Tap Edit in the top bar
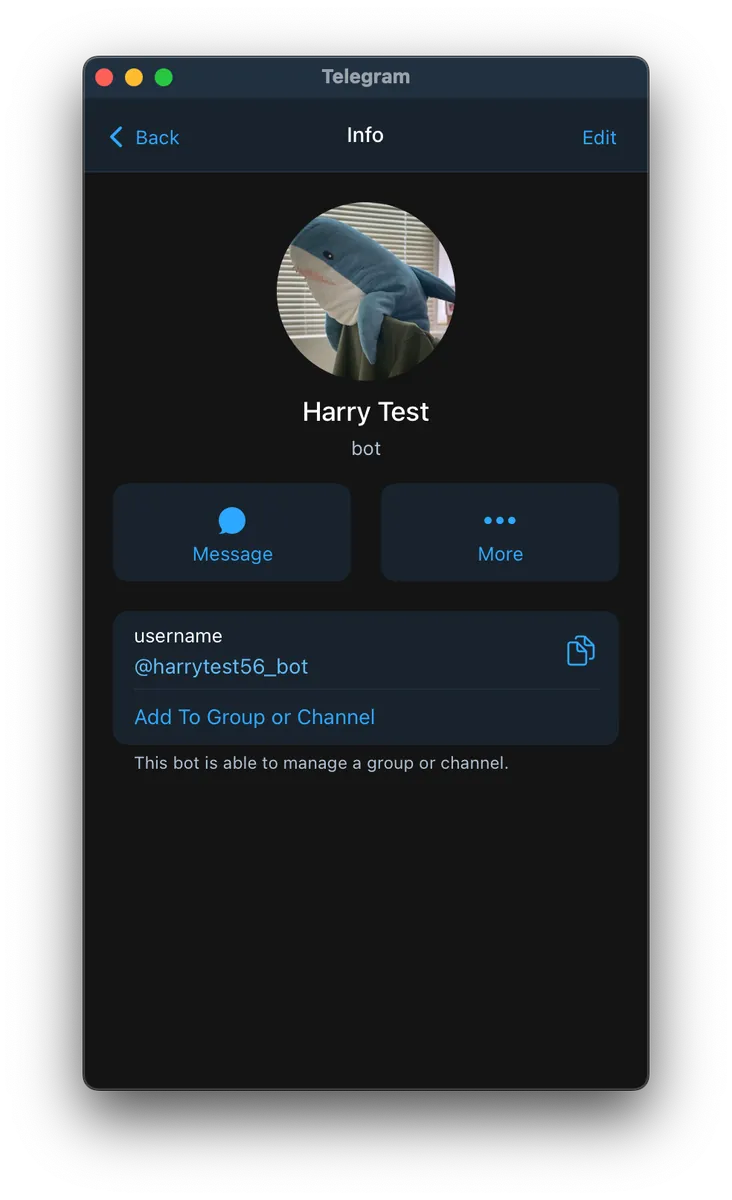The width and height of the screenshot is (732, 1200). [x=599, y=137]
